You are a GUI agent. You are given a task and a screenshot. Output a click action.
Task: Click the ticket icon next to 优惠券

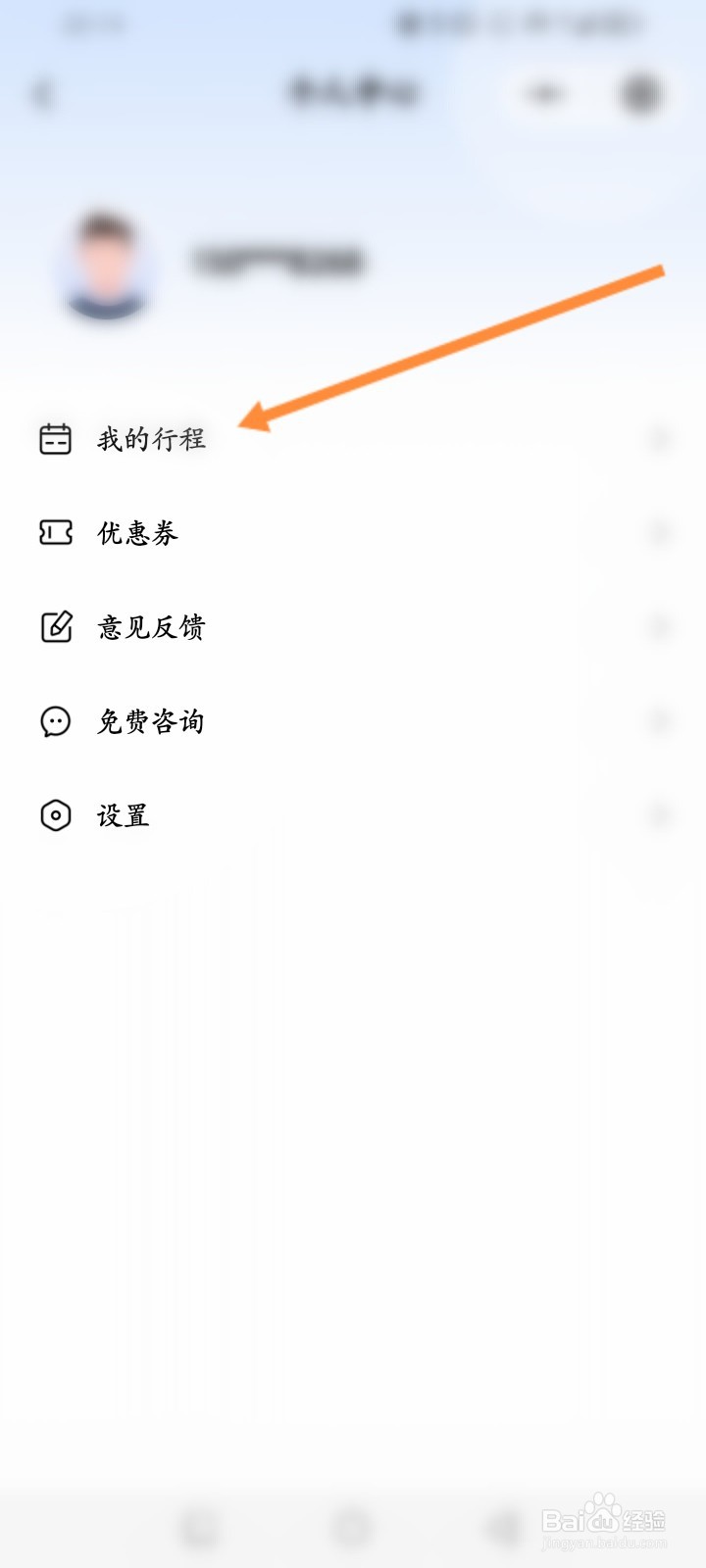click(56, 532)
